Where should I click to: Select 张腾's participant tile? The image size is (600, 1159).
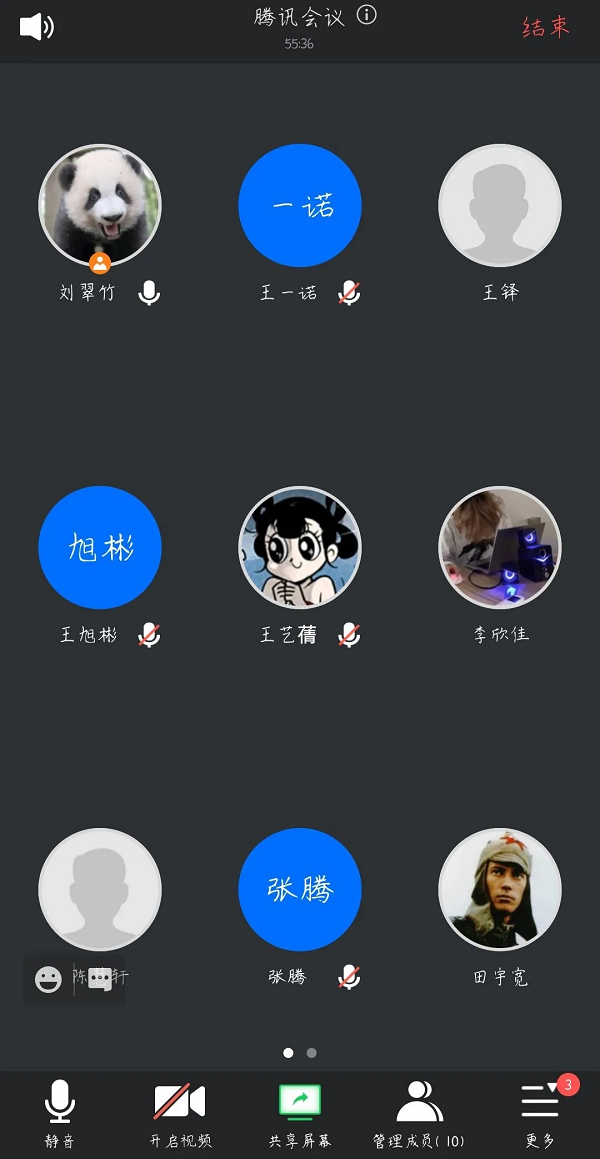click(300, 889)
